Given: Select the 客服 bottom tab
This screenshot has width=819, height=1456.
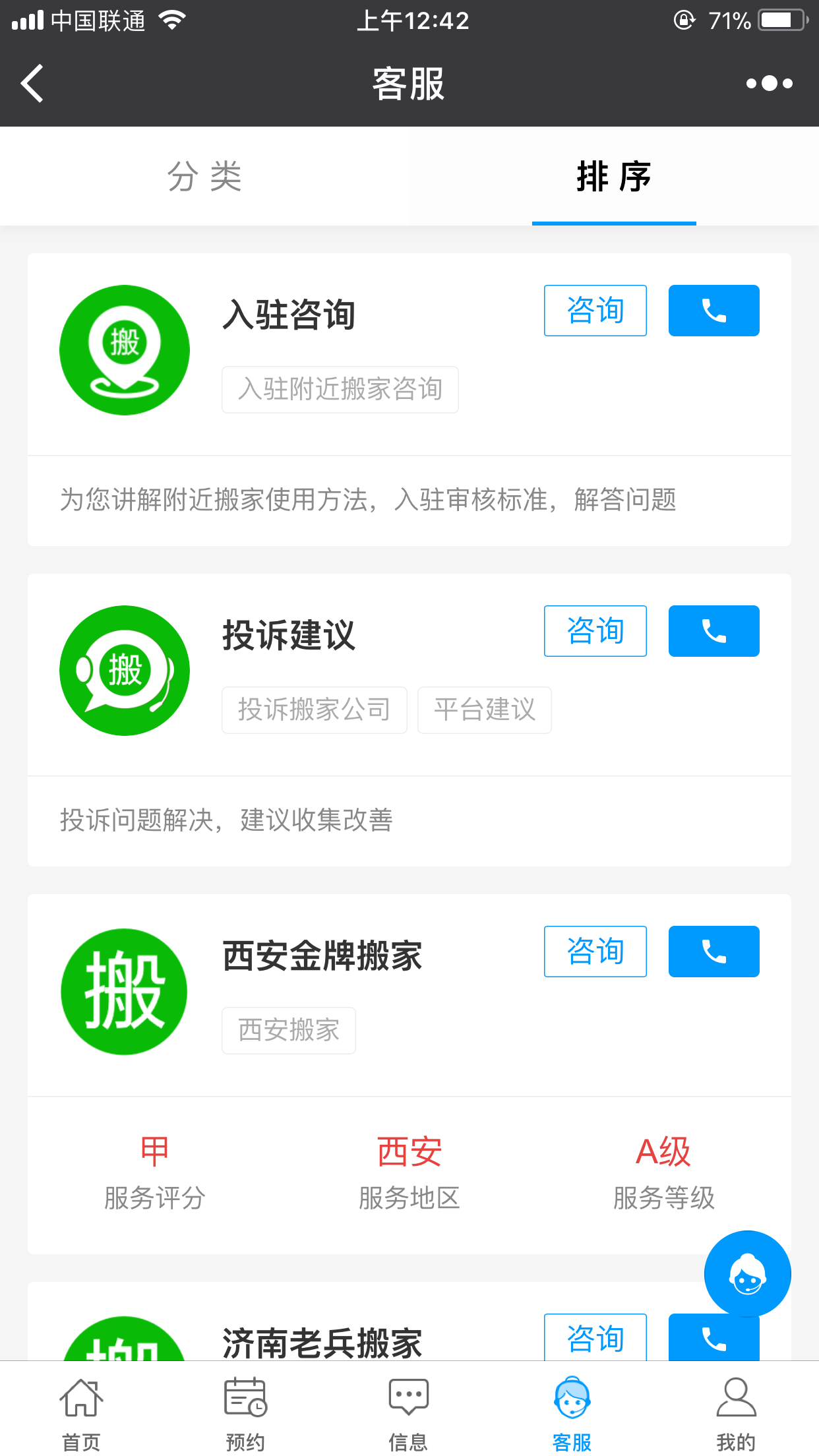Looking at the screenshot, I should pos(572,1412).
